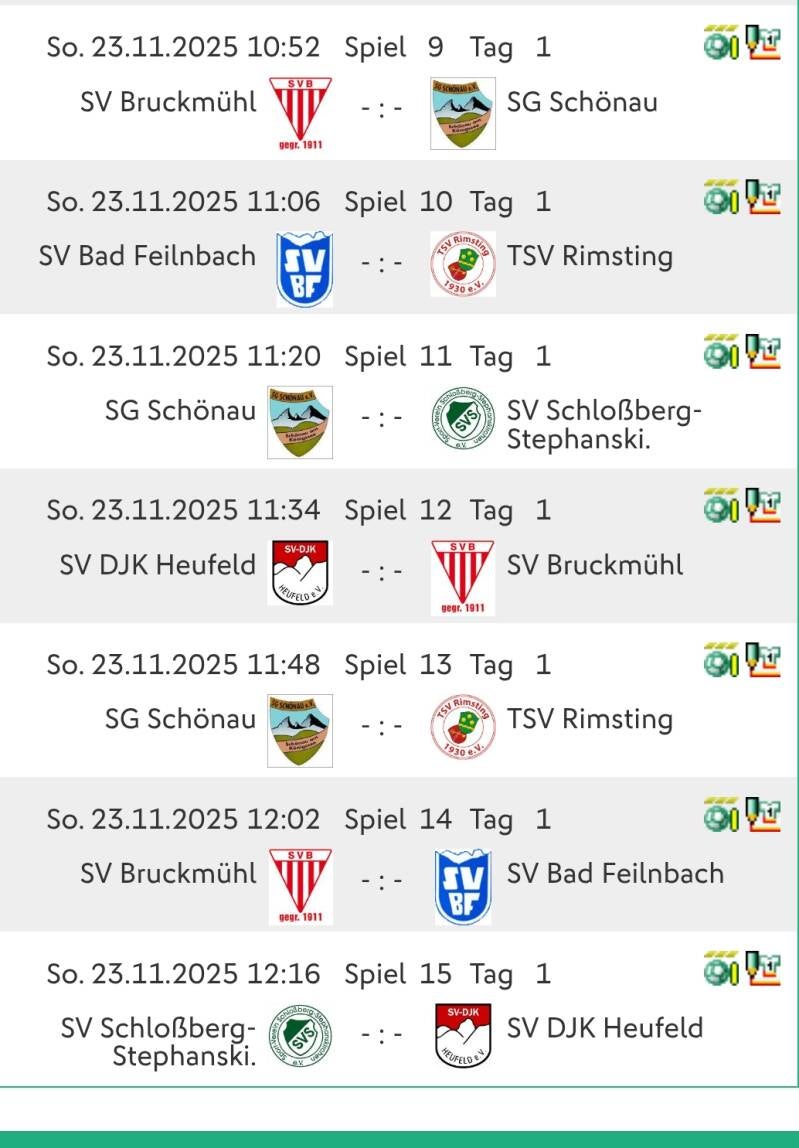799x1148 pixels.
Task: Tap the pen result icon for Spiel 15
Action: [x=763, y=969]
